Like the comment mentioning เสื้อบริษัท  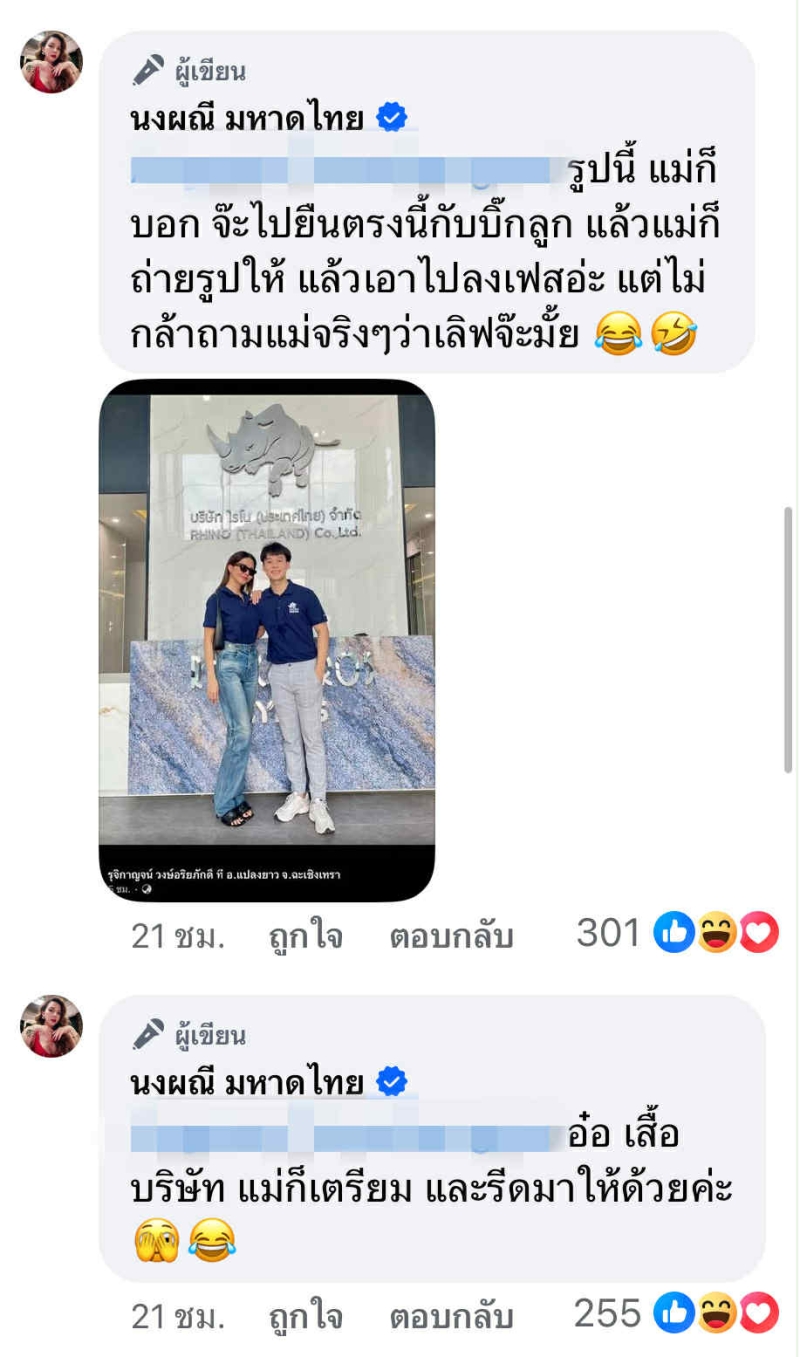305,1317
